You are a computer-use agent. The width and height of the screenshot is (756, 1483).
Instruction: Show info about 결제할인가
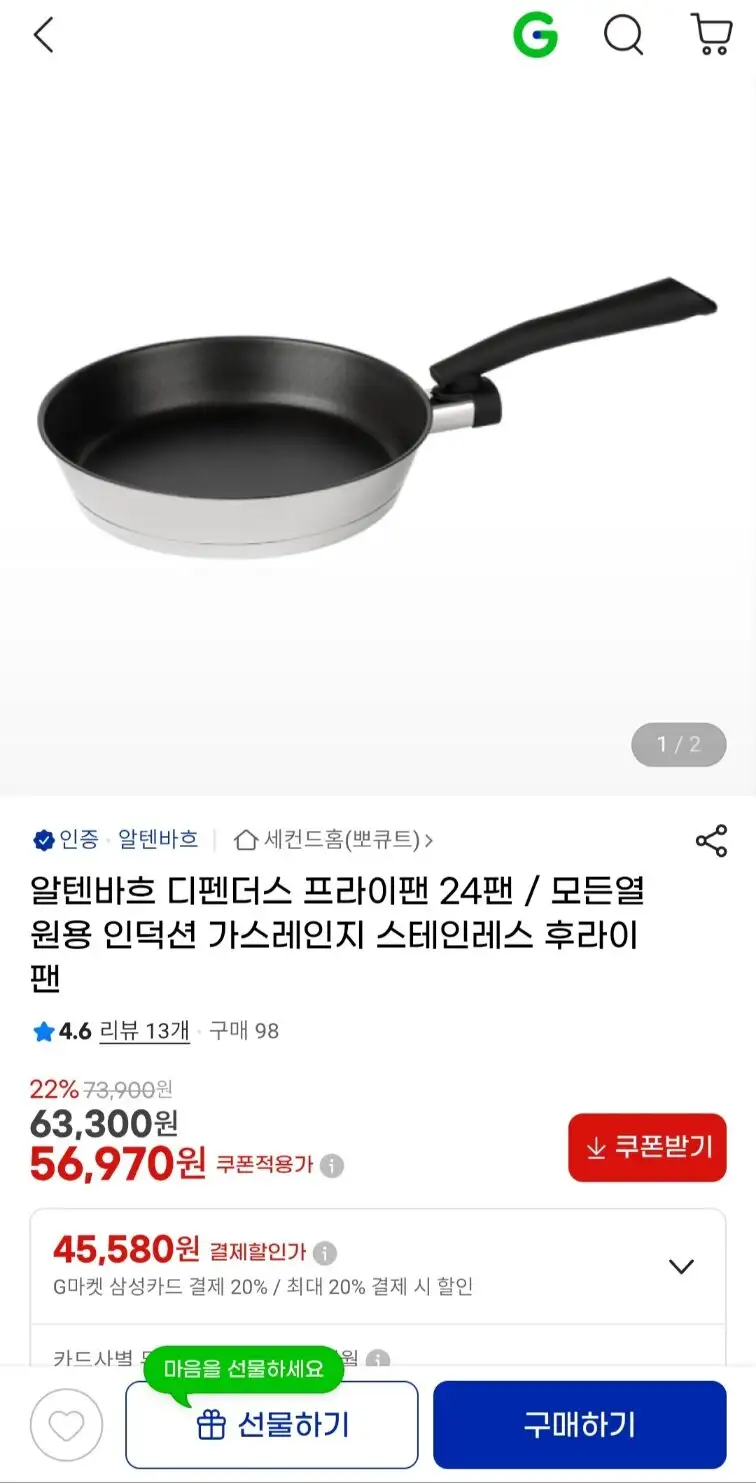[x=325, y=1253]
